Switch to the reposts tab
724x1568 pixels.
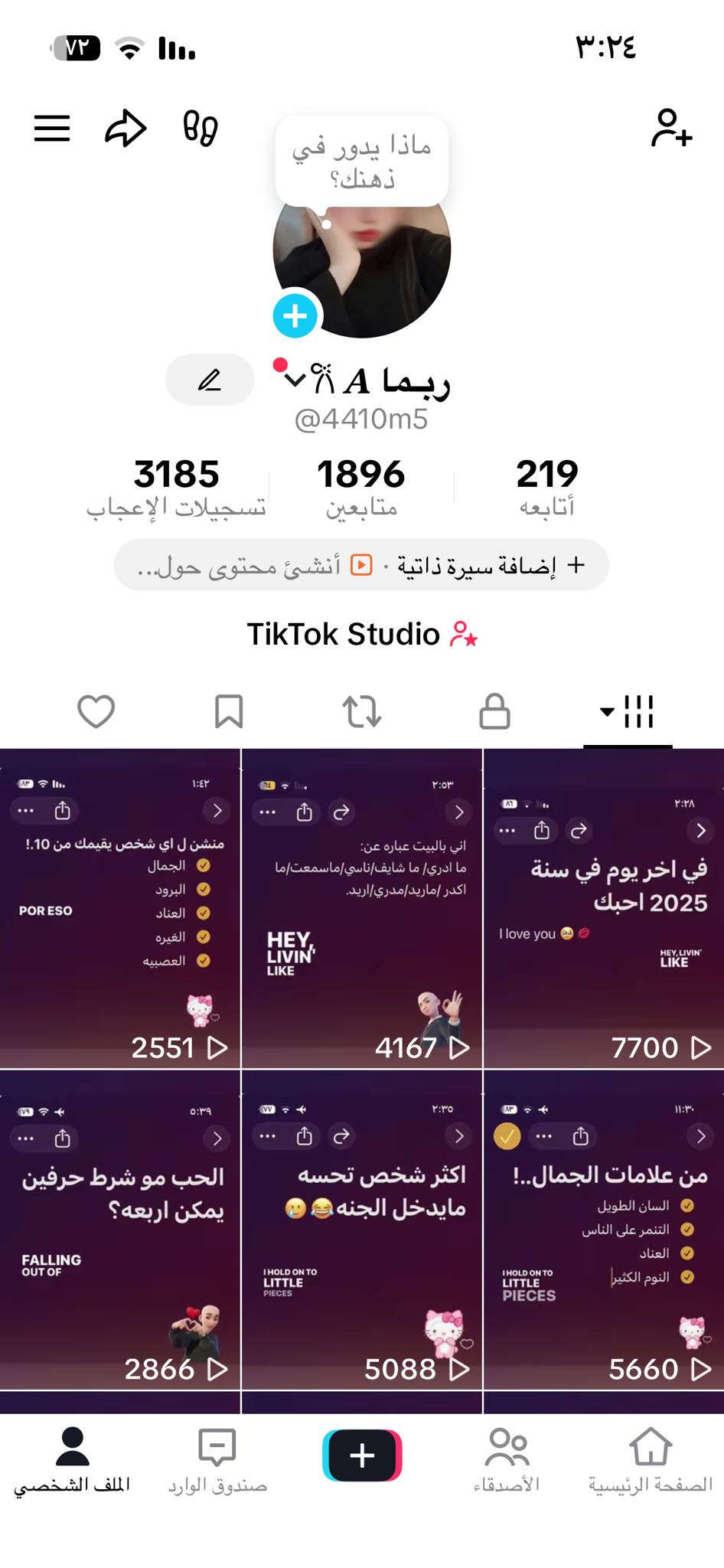[361, 711]
